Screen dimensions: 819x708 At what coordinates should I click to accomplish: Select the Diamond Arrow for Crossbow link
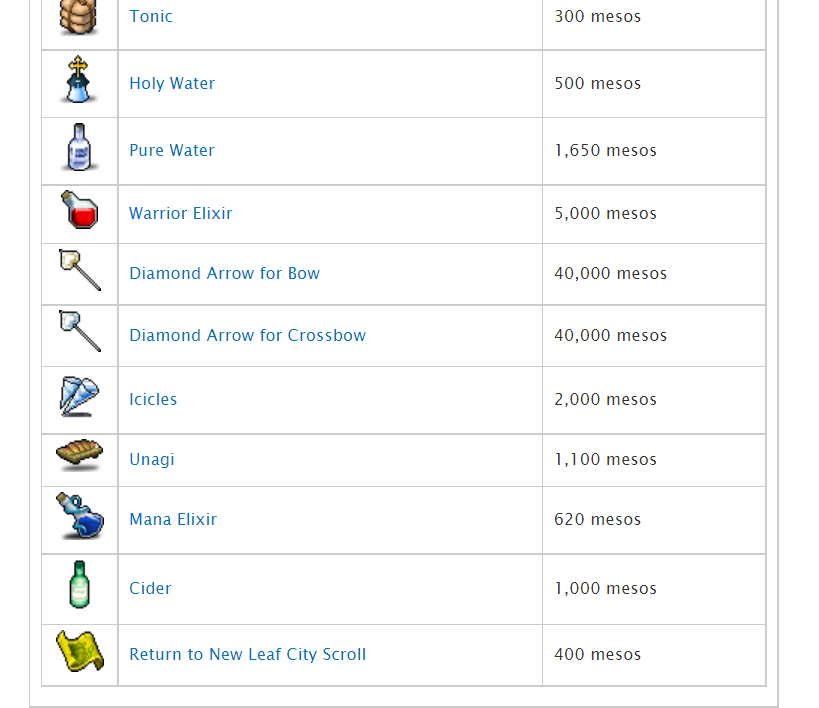[248, 335]
